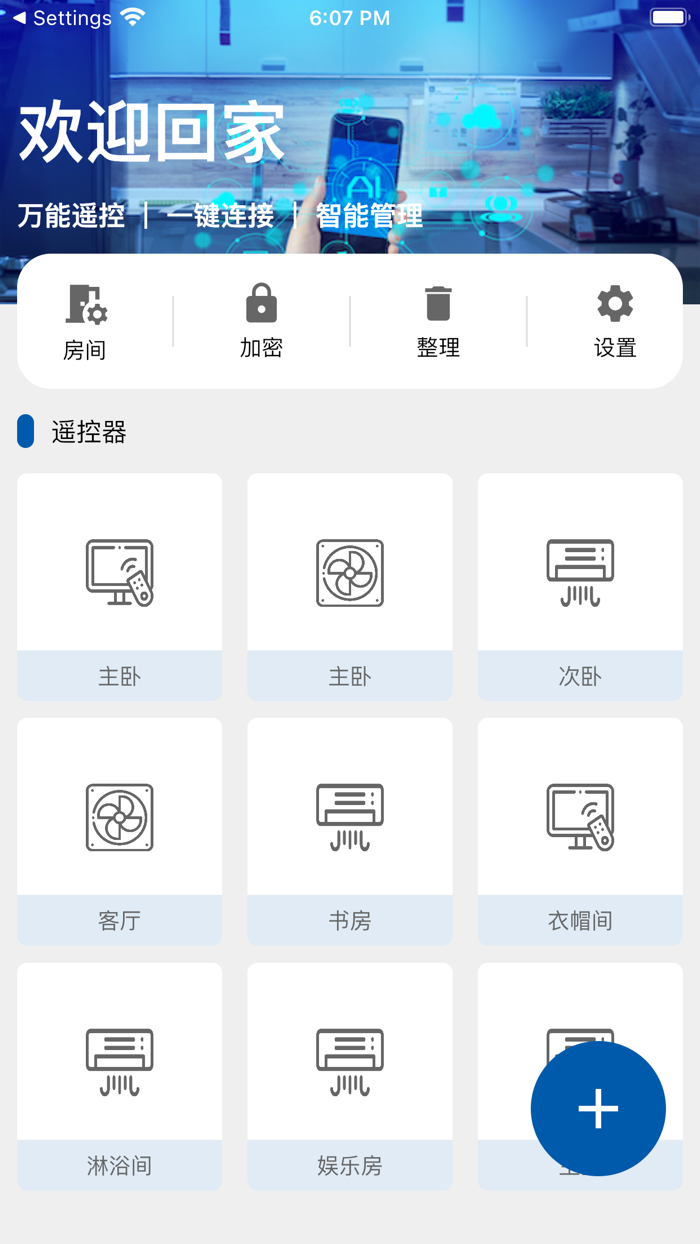Add a new remote with plus button
This screenshot has height=1244, width=700.
tap(598, 1108)
